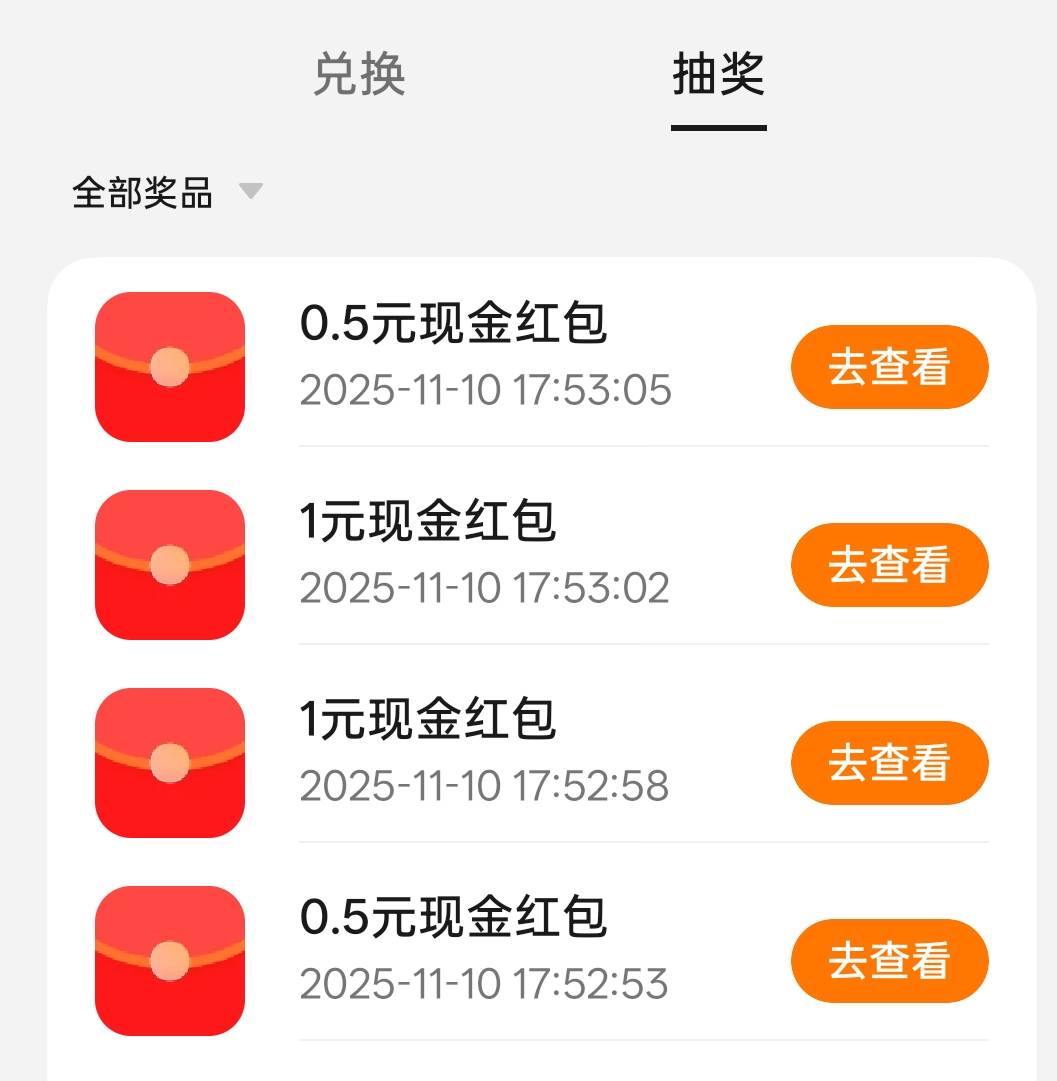The width and height of the screenshot is (1057, 1081).
Task: Open 去查看 for the 17:52:58 prize
Action: [889, 763]
